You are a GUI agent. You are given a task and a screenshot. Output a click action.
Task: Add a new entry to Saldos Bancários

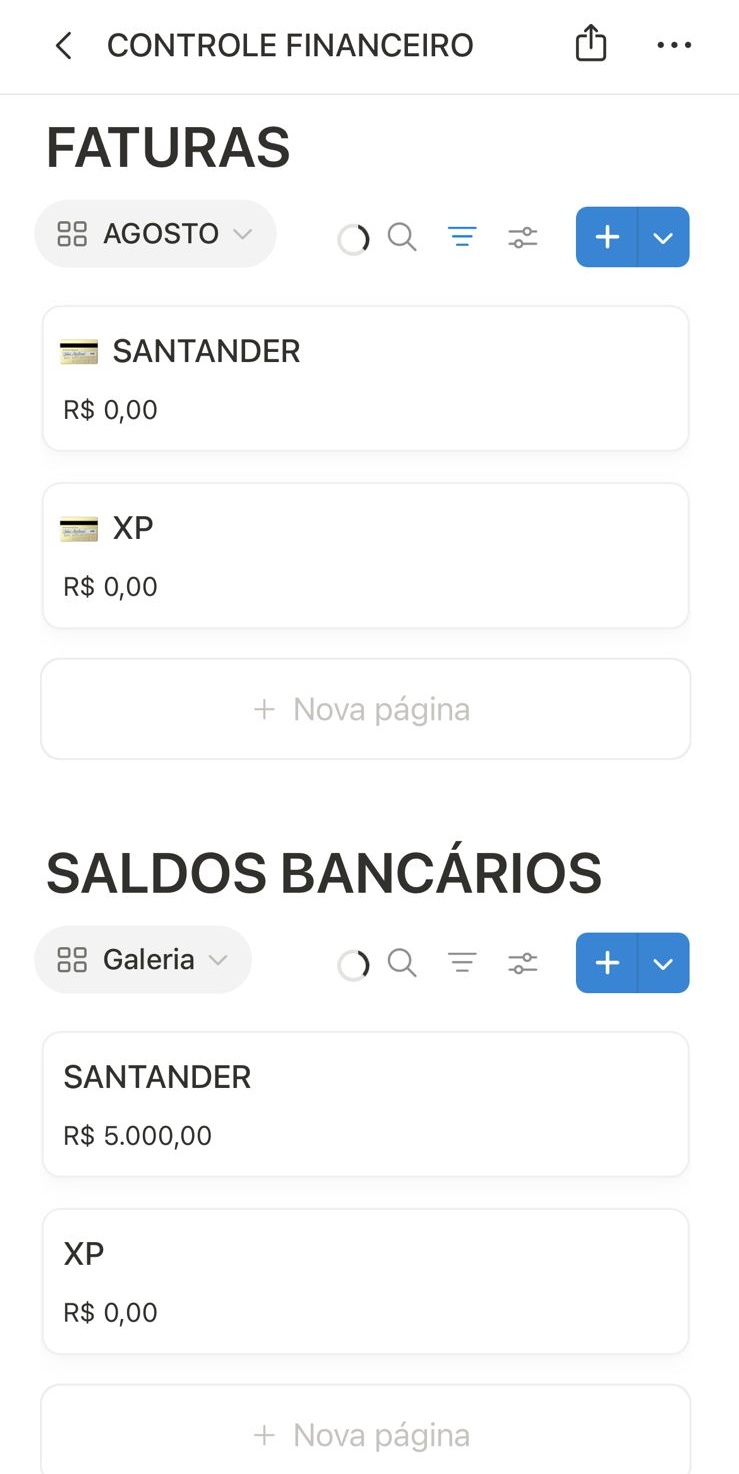(607, 963)
